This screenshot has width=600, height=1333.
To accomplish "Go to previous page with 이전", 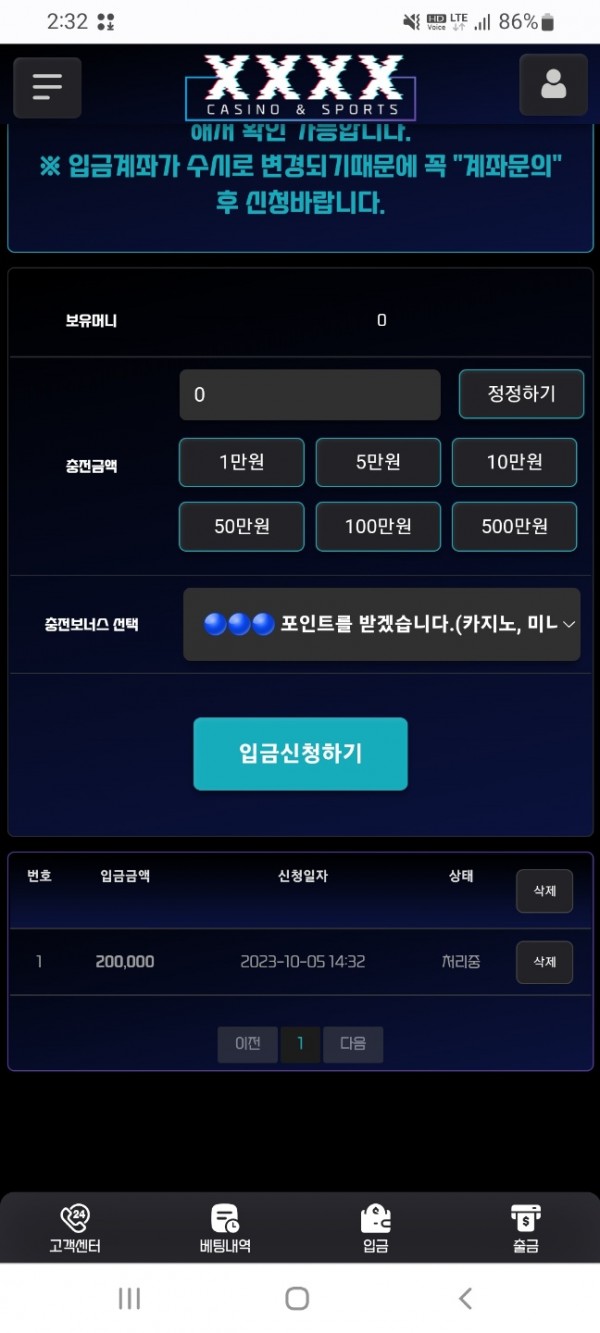I will (247, 1044).
